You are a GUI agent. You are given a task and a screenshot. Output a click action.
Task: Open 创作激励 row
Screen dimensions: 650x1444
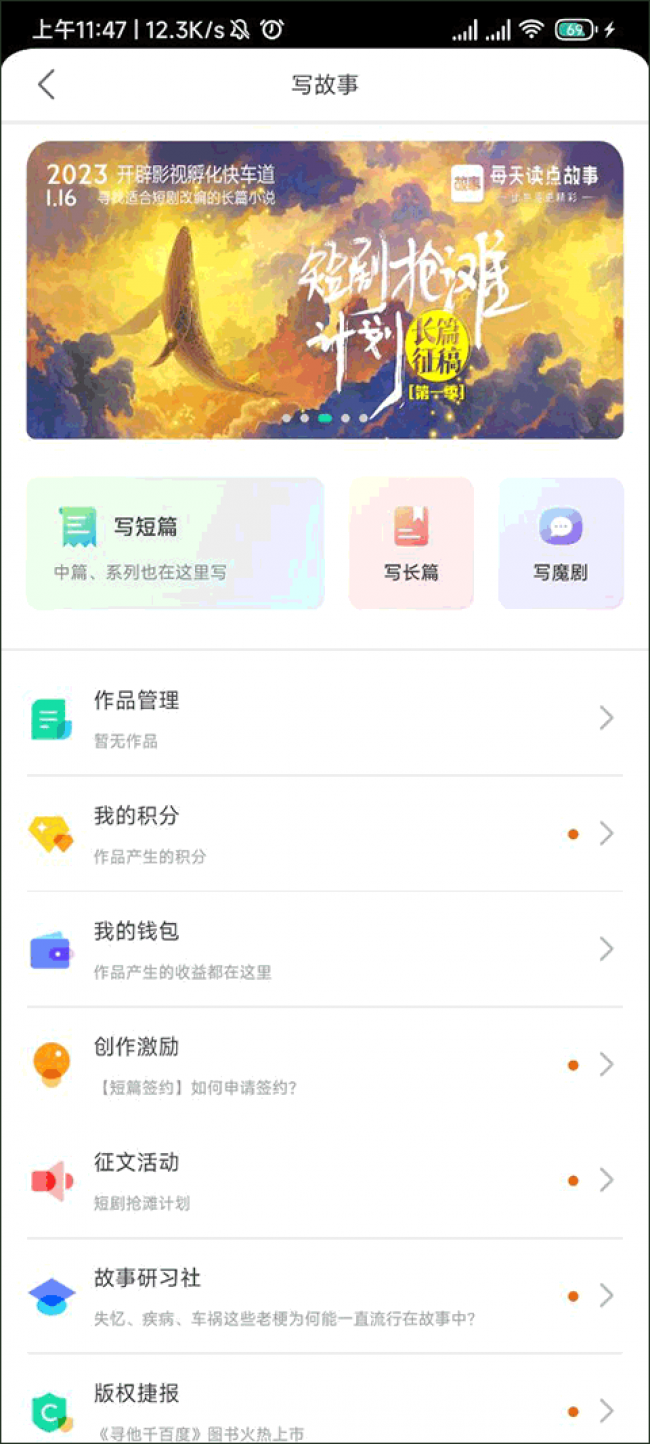(325, 1064)
